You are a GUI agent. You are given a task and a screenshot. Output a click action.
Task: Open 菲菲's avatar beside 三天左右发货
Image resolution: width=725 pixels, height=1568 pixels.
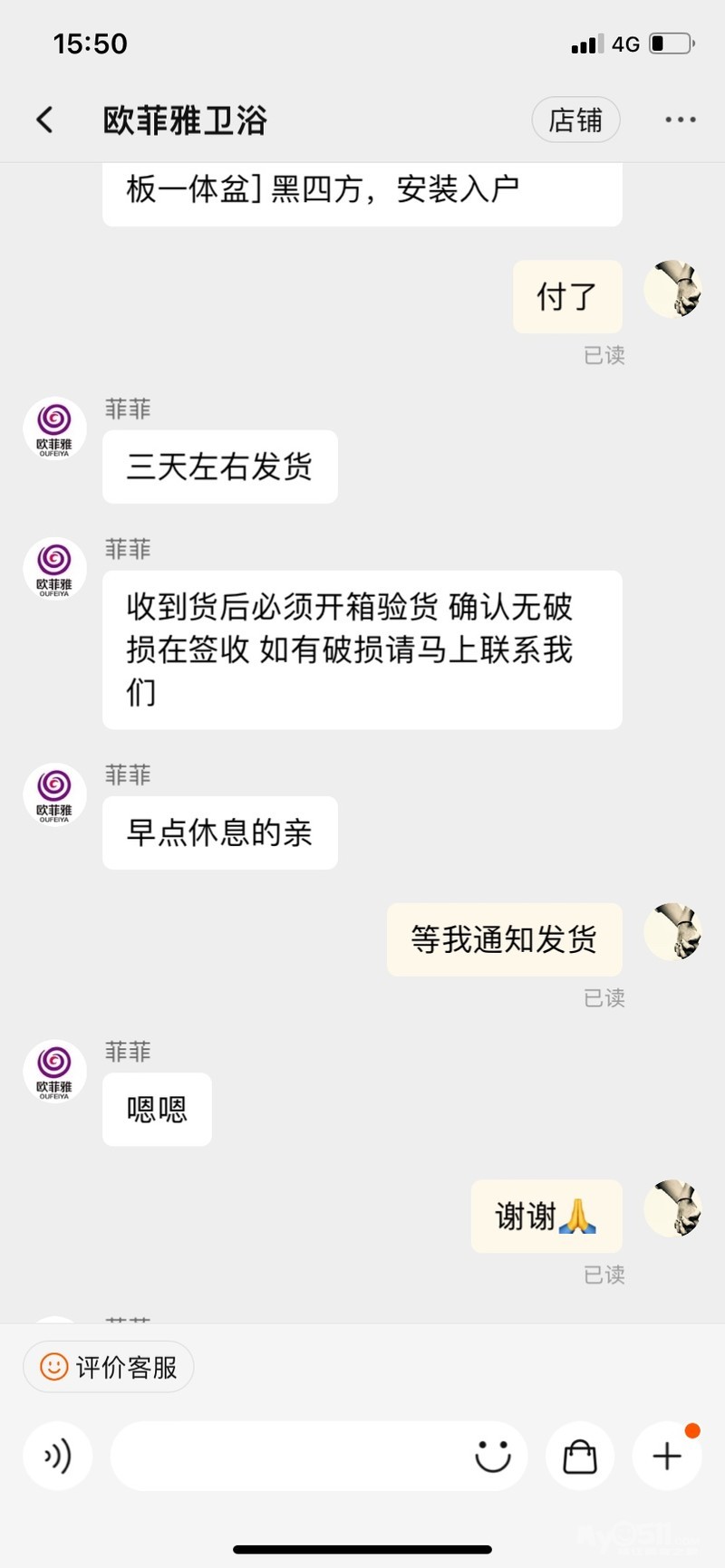pyautogui.click(x=54, y=428)
